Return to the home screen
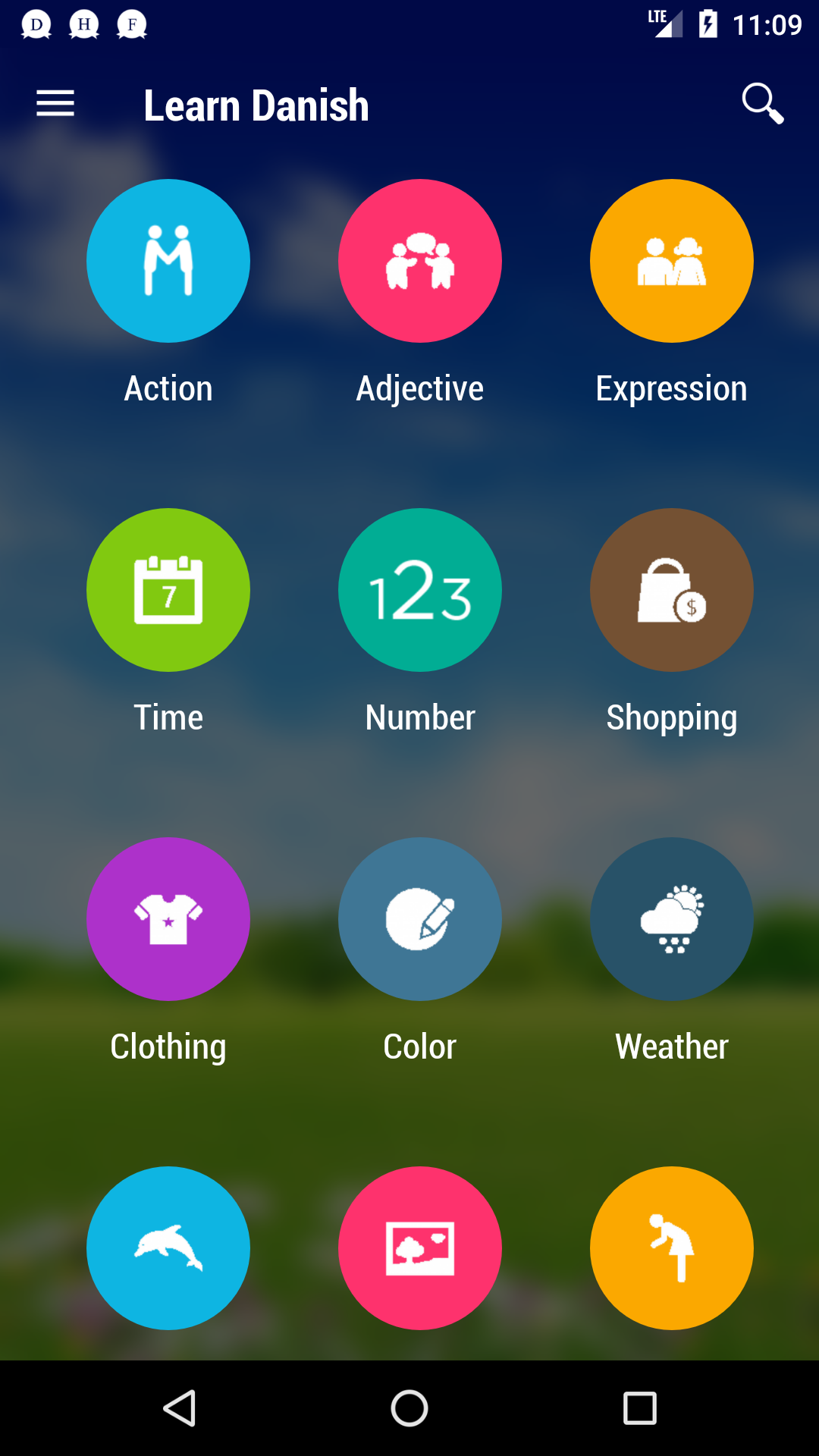 coord(409,1409)
